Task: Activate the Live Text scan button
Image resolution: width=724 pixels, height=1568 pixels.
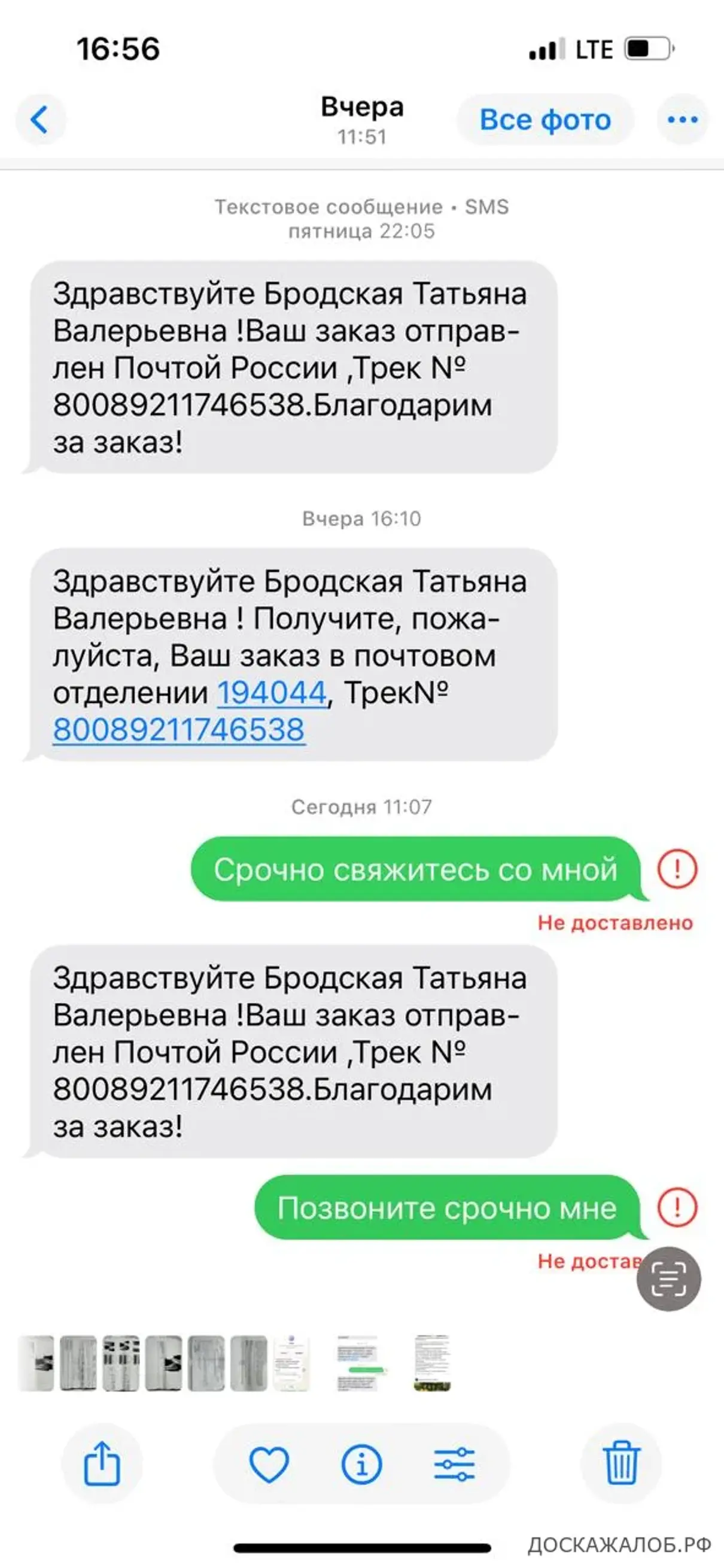Action: pyautogui.click(x=668, y=1279)
